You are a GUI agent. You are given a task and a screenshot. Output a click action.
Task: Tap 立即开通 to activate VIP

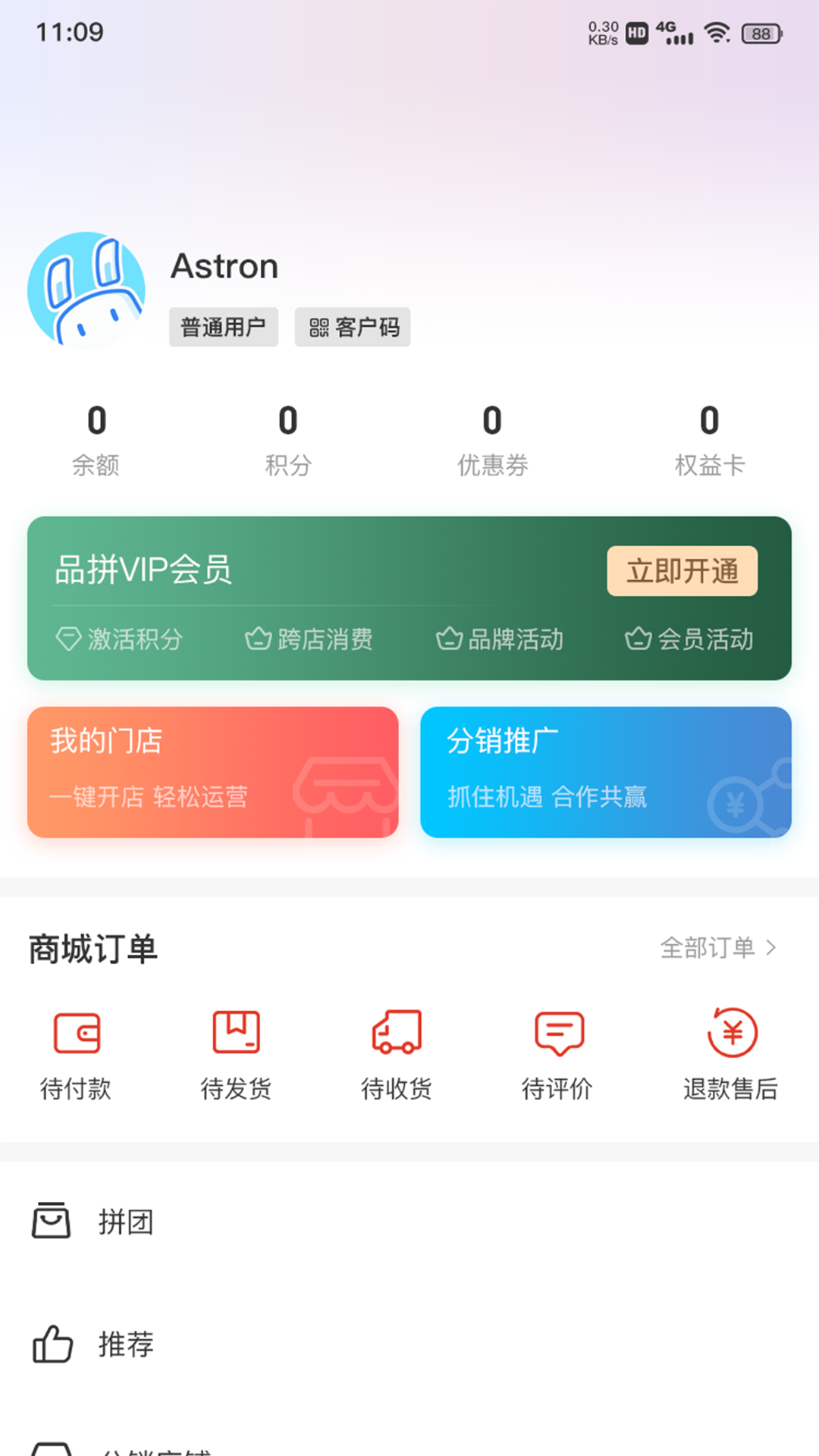point(682,571)
